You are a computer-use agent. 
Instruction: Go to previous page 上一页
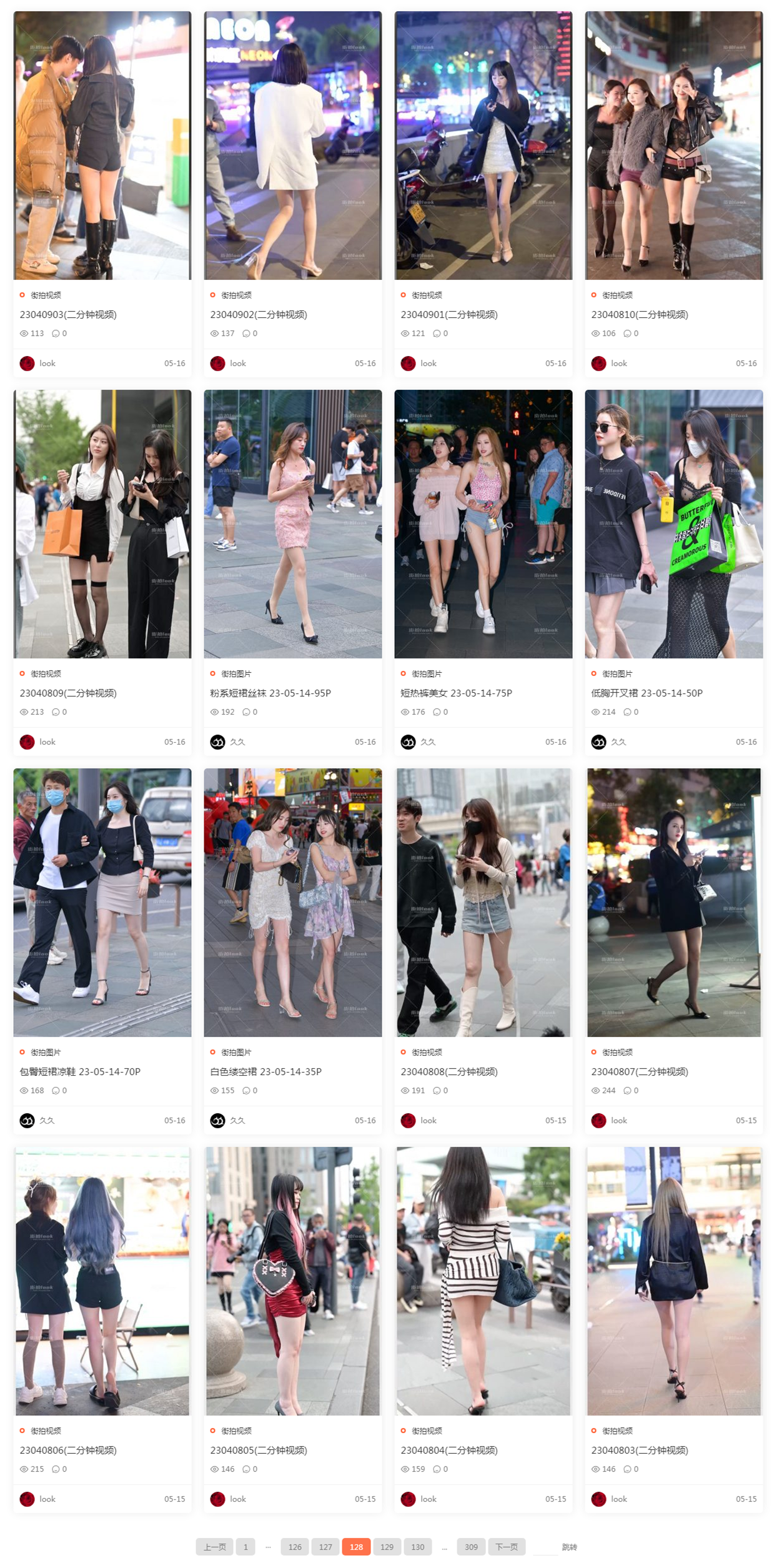[214, 1547]
